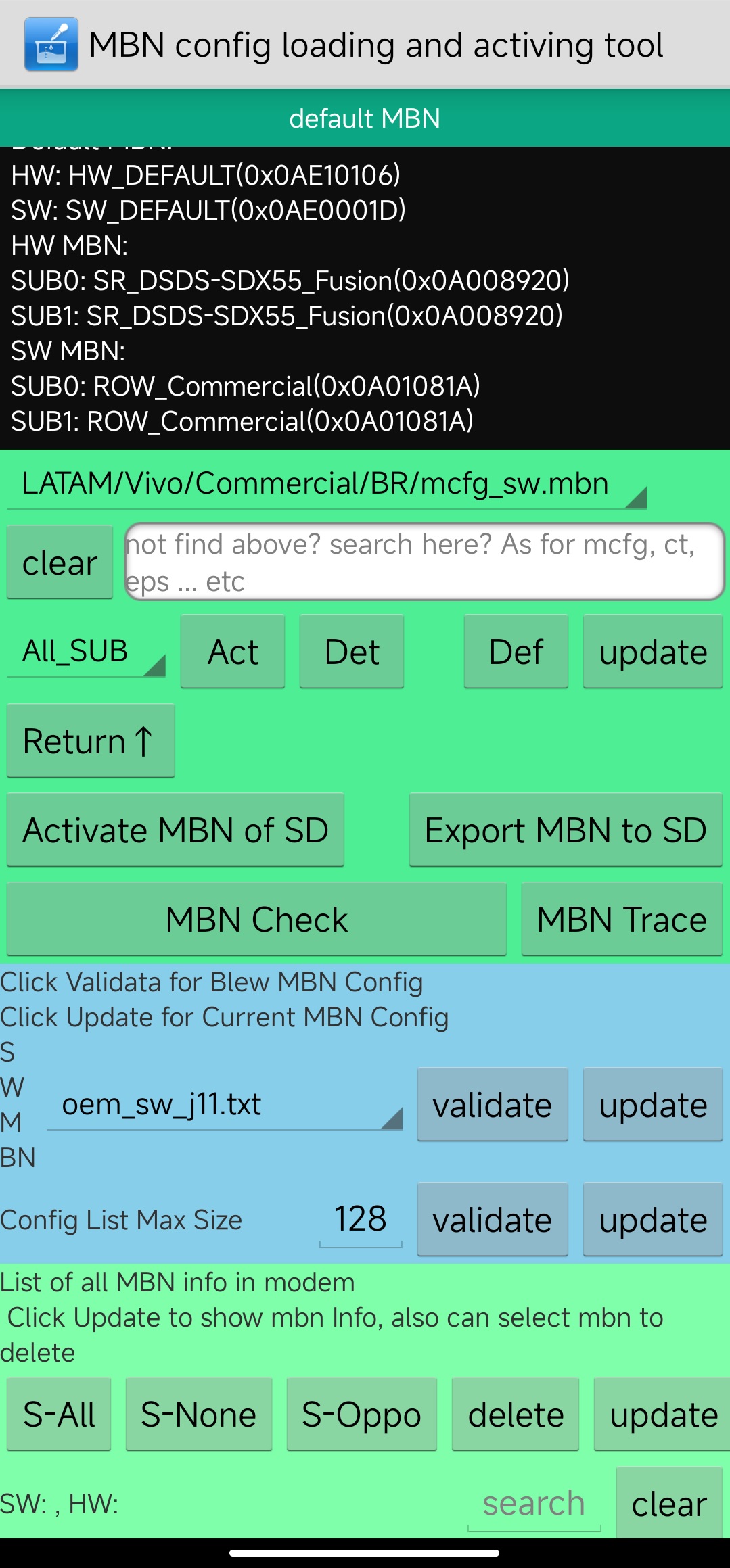Tap the Det button

tap(352, 652)
